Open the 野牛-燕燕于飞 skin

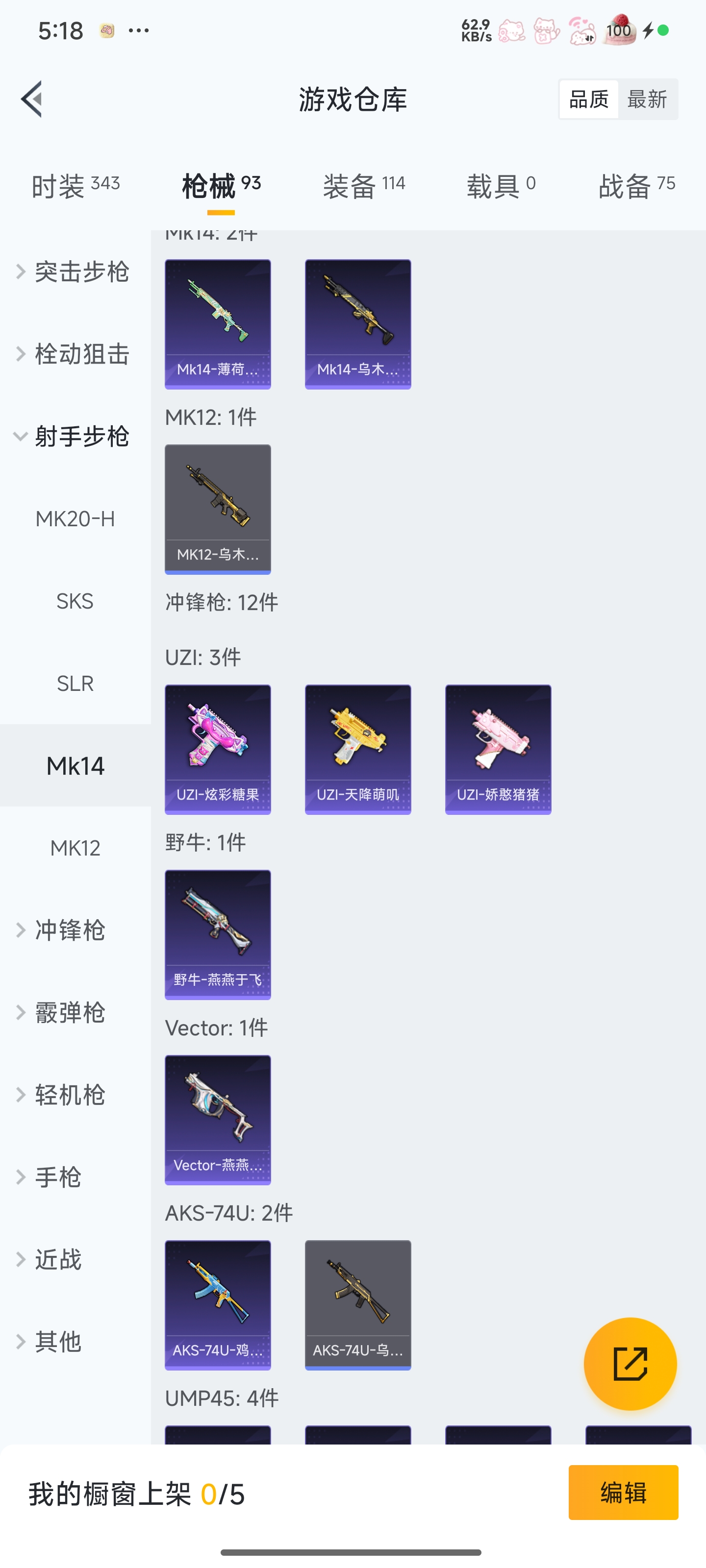click(x=218, y=934)
